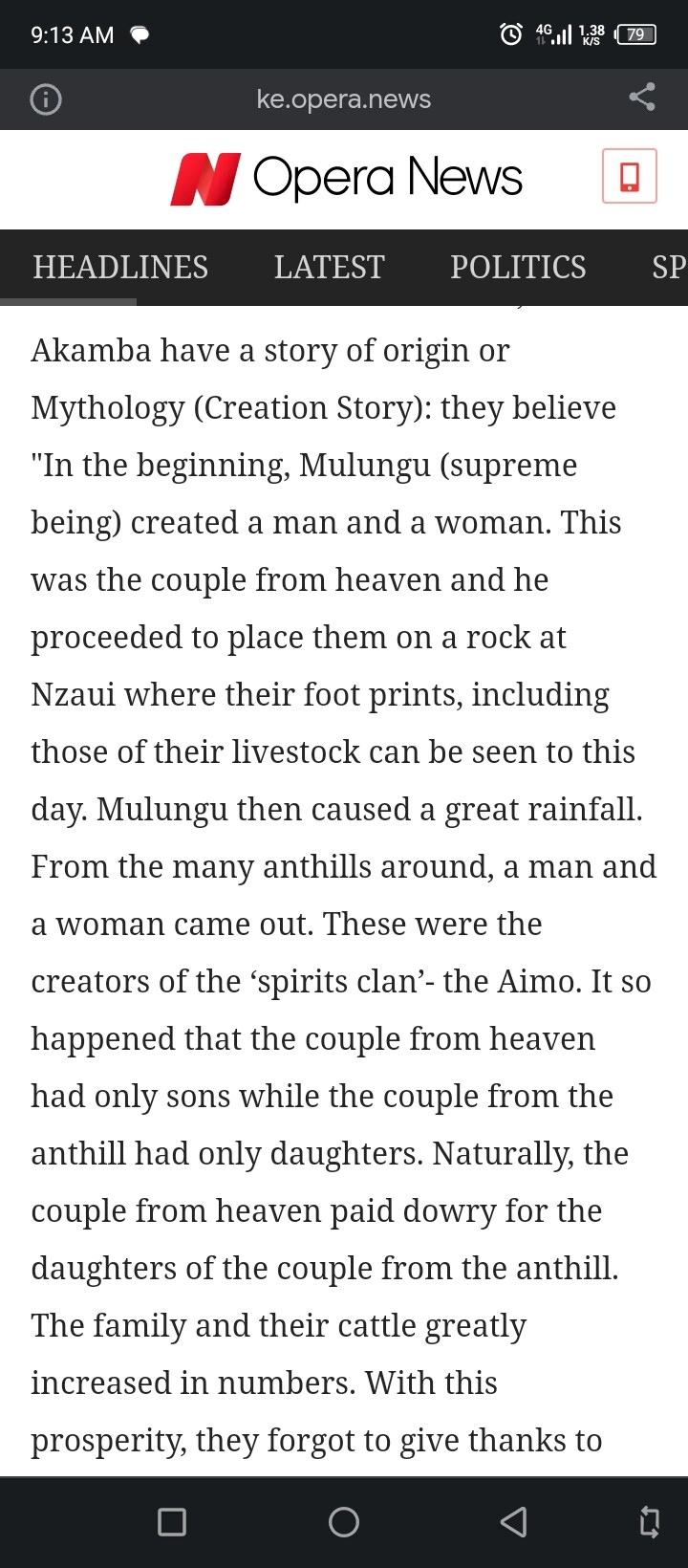This screenshot has width=688, height=1568.
Task: Open recent apps view
Action: tap(172, 1521)
